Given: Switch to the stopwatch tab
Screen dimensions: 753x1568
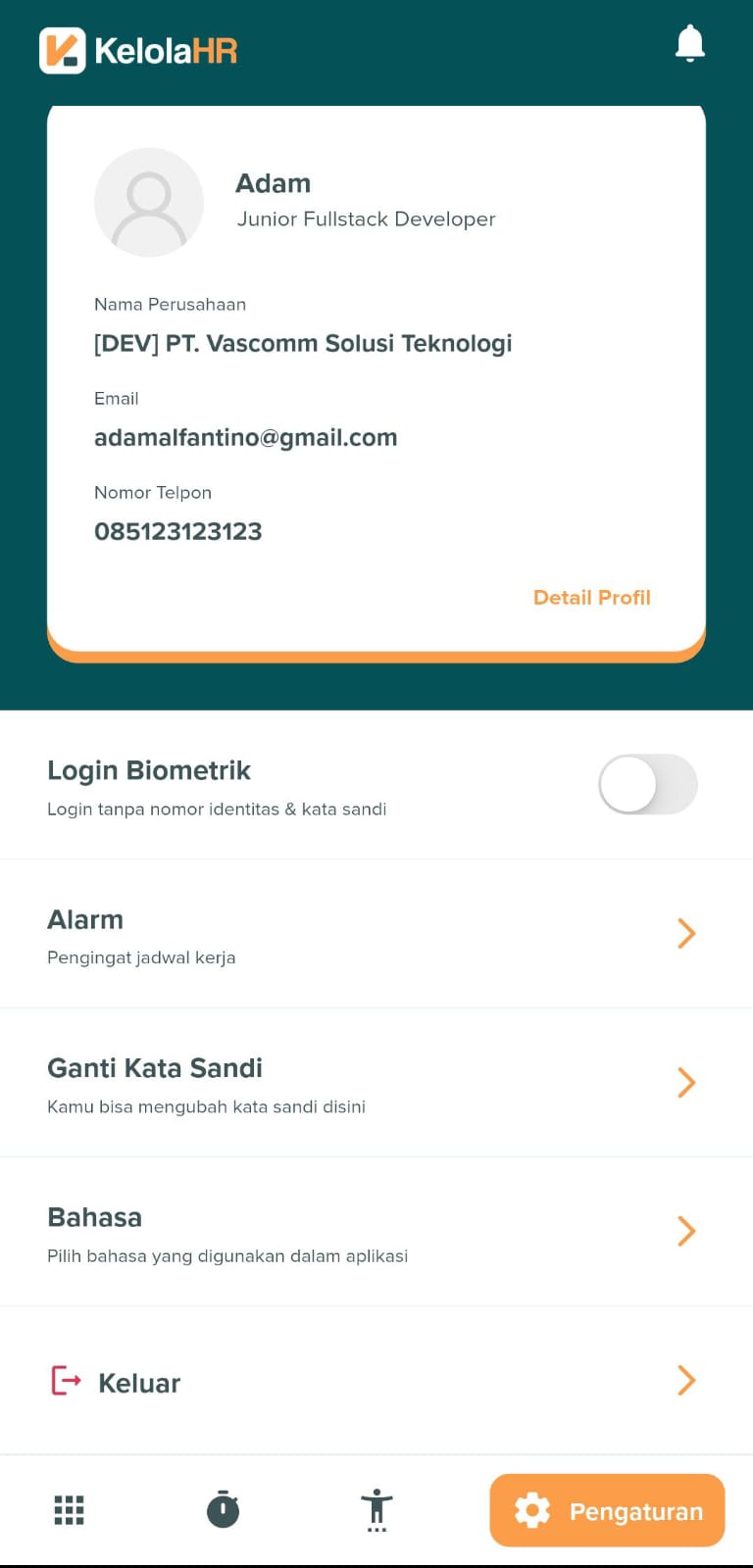Looking at the screenshot, I should click(223, 1510).
